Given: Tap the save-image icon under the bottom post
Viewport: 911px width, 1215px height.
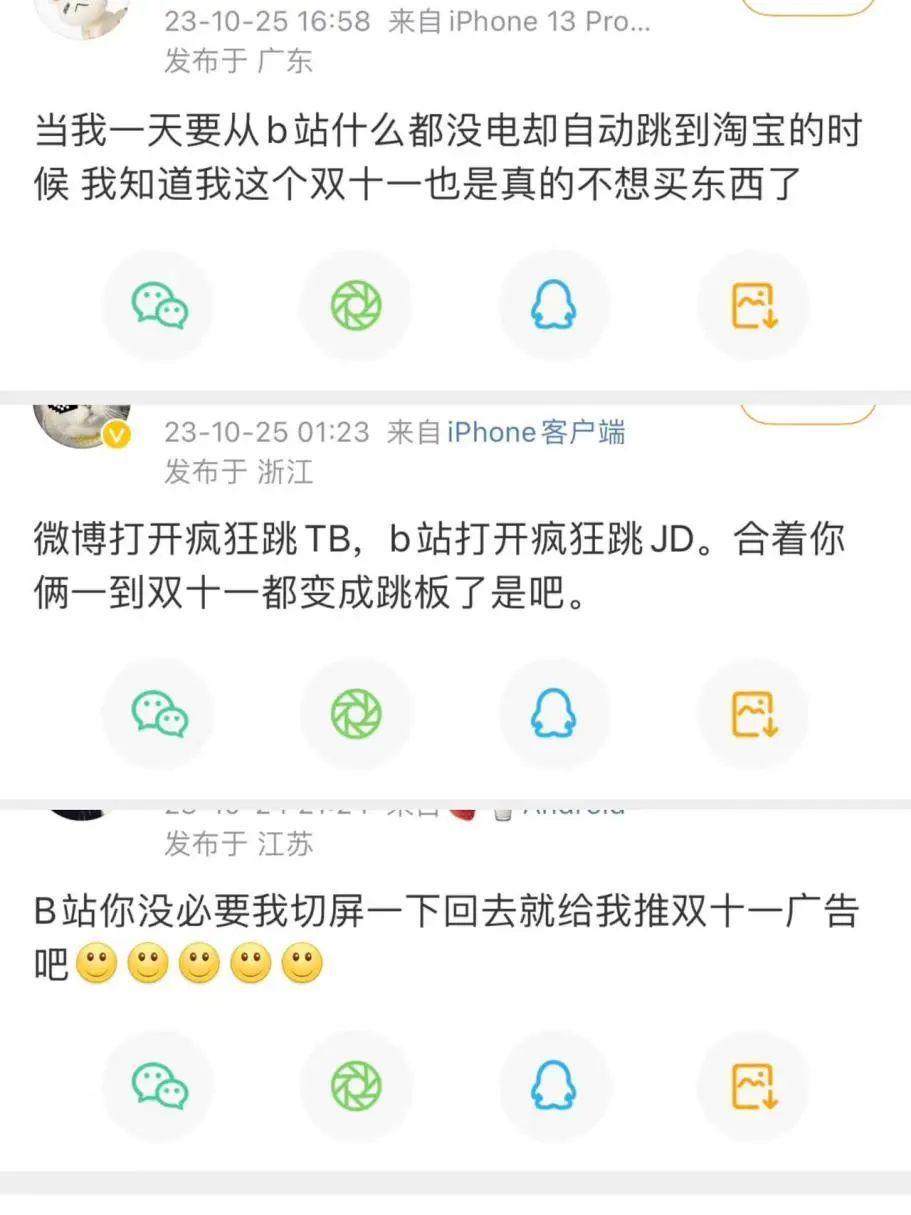Looking at the screenshot, I should 753,1087.
